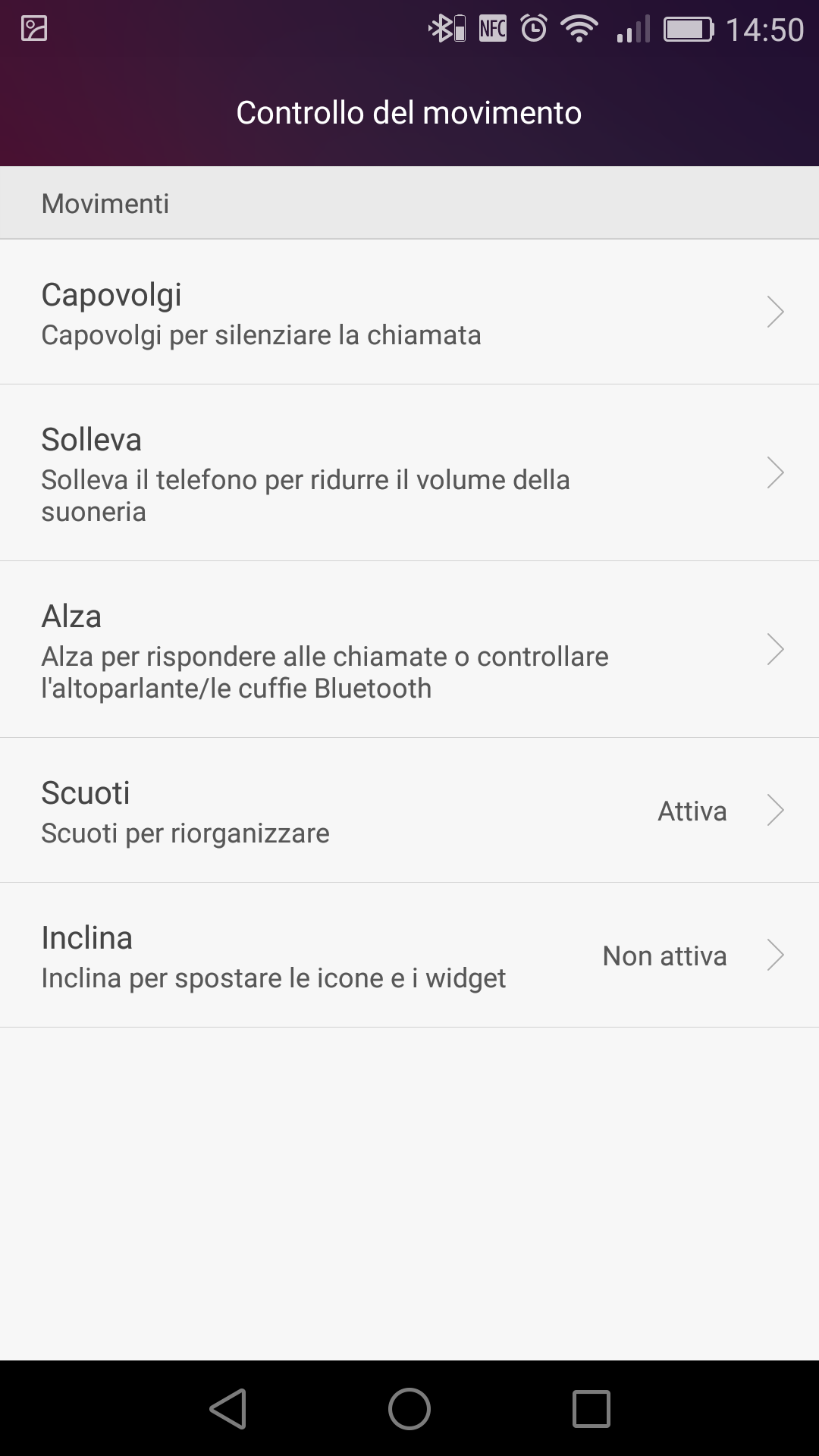This screenshot has width=819, height=1456.
Task: Show recent apps with the square button
Action: (x=591, y=1409)
